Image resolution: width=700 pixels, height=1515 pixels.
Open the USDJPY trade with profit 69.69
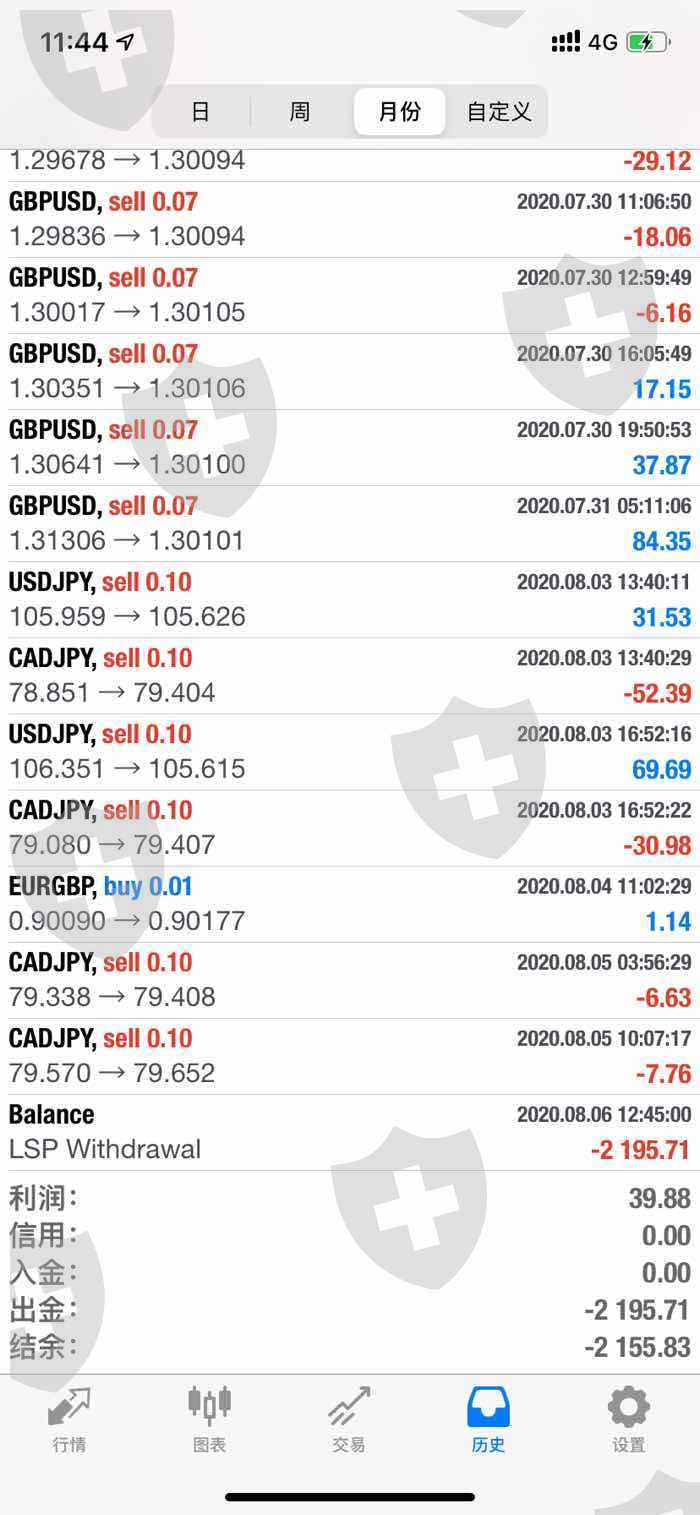coord(350,751)
